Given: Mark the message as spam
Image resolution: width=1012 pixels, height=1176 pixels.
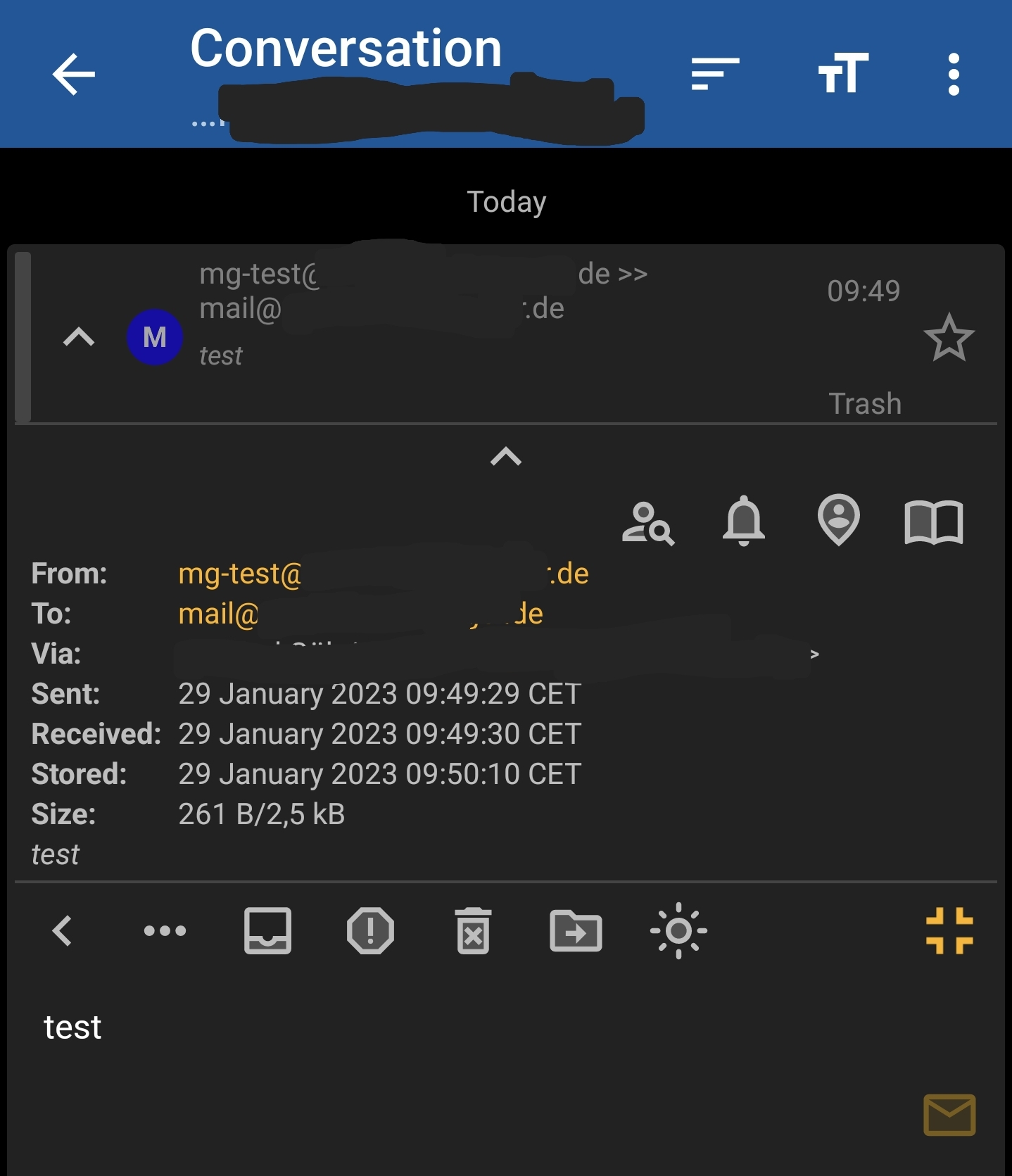Looking at the screenshot, I should (370, 930).
